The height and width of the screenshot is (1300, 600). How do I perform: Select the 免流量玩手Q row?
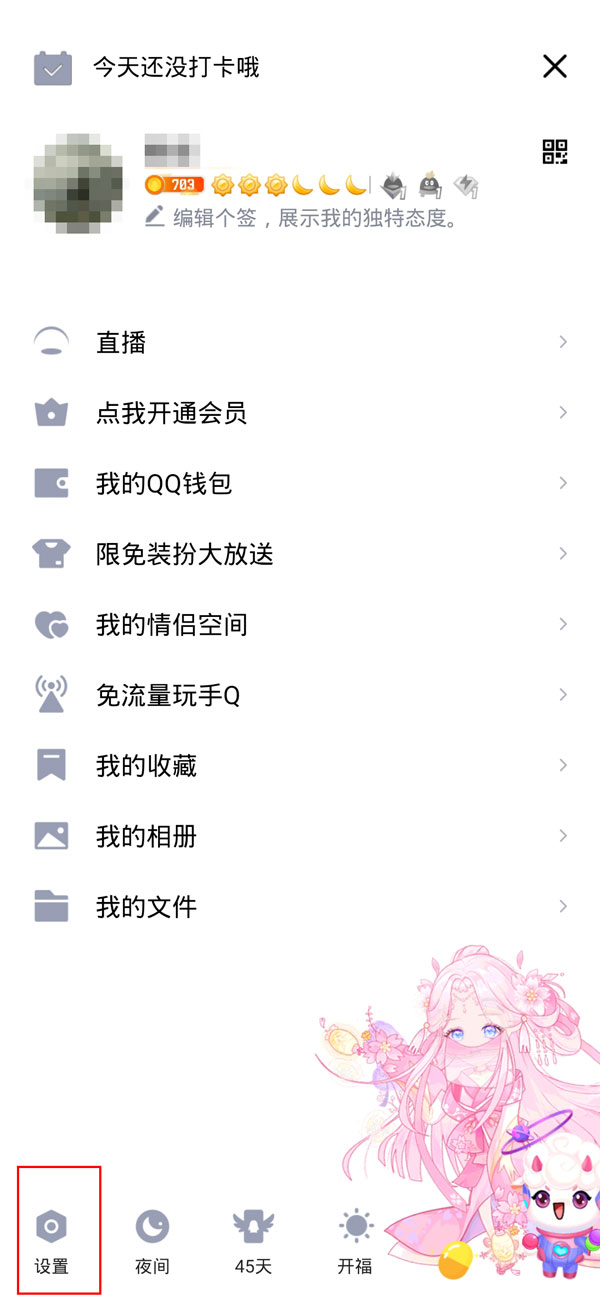pos(167,695)
